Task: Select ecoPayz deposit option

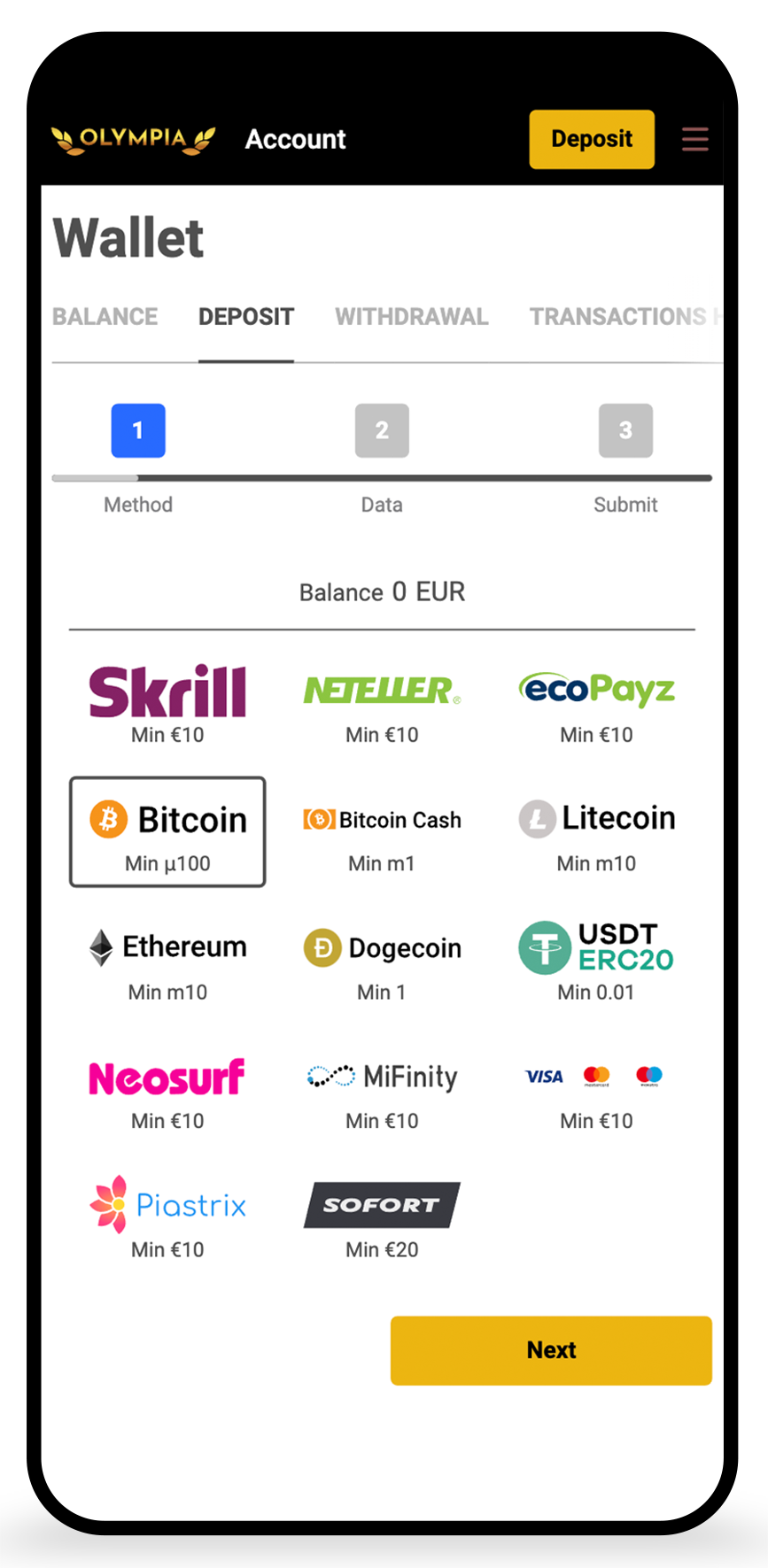Action: [x=596, y=703]
